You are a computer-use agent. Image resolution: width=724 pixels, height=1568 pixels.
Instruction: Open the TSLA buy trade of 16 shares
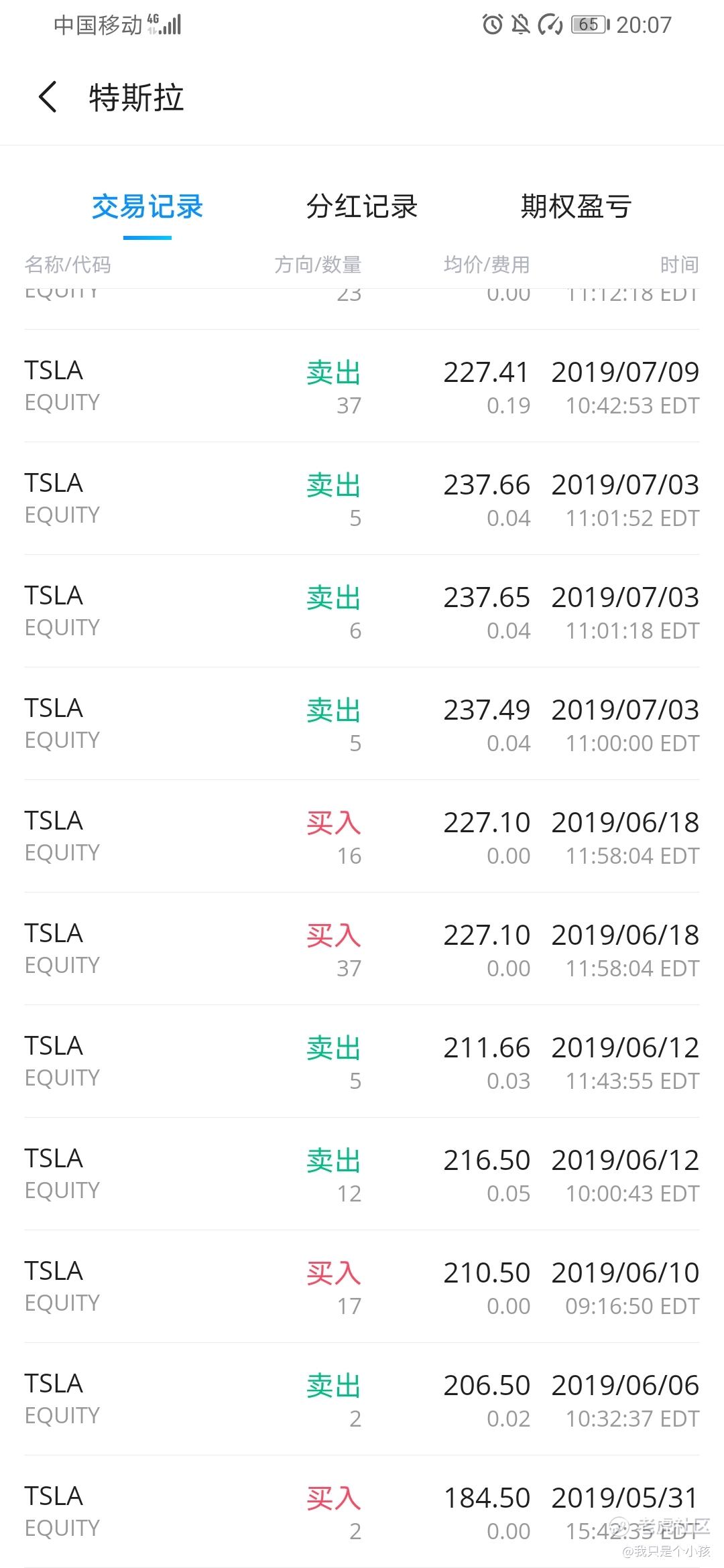pyautogui.click(x=362, y=836)
